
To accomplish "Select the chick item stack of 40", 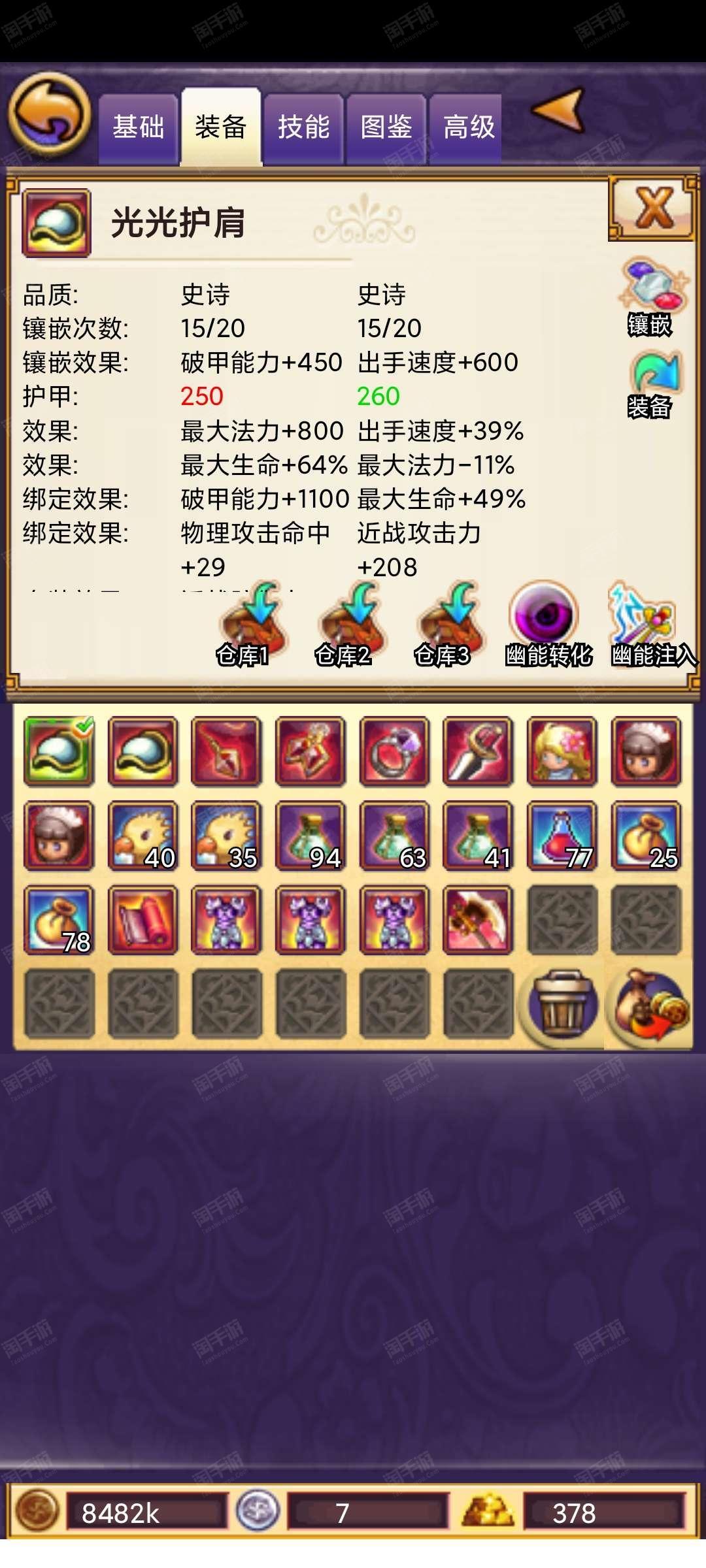I will tap(143, 836).
